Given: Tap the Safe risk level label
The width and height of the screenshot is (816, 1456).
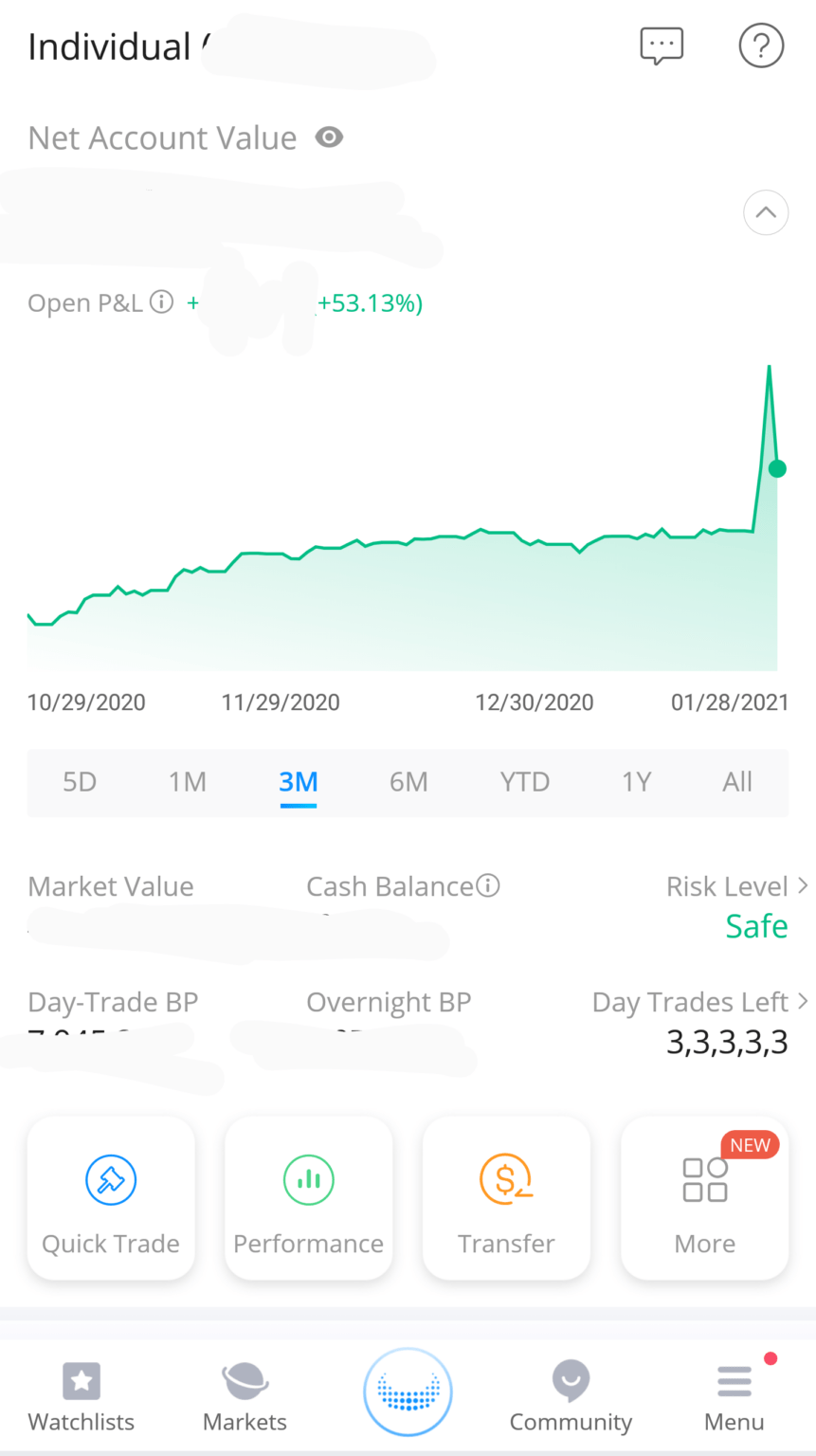Looking at the screenshot, I should [756, 925].
